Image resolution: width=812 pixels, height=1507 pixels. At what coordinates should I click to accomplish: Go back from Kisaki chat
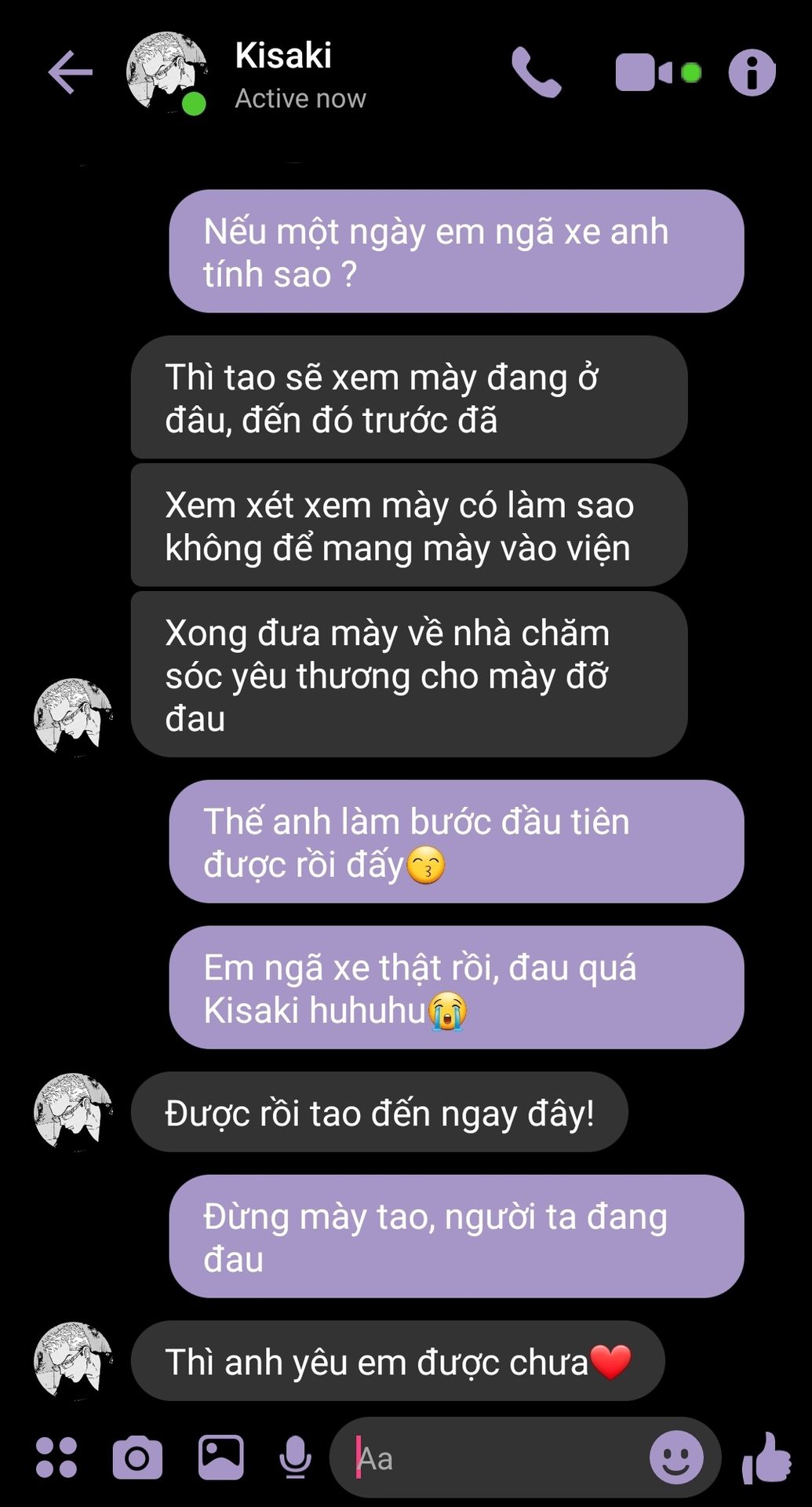pos(71,72)
